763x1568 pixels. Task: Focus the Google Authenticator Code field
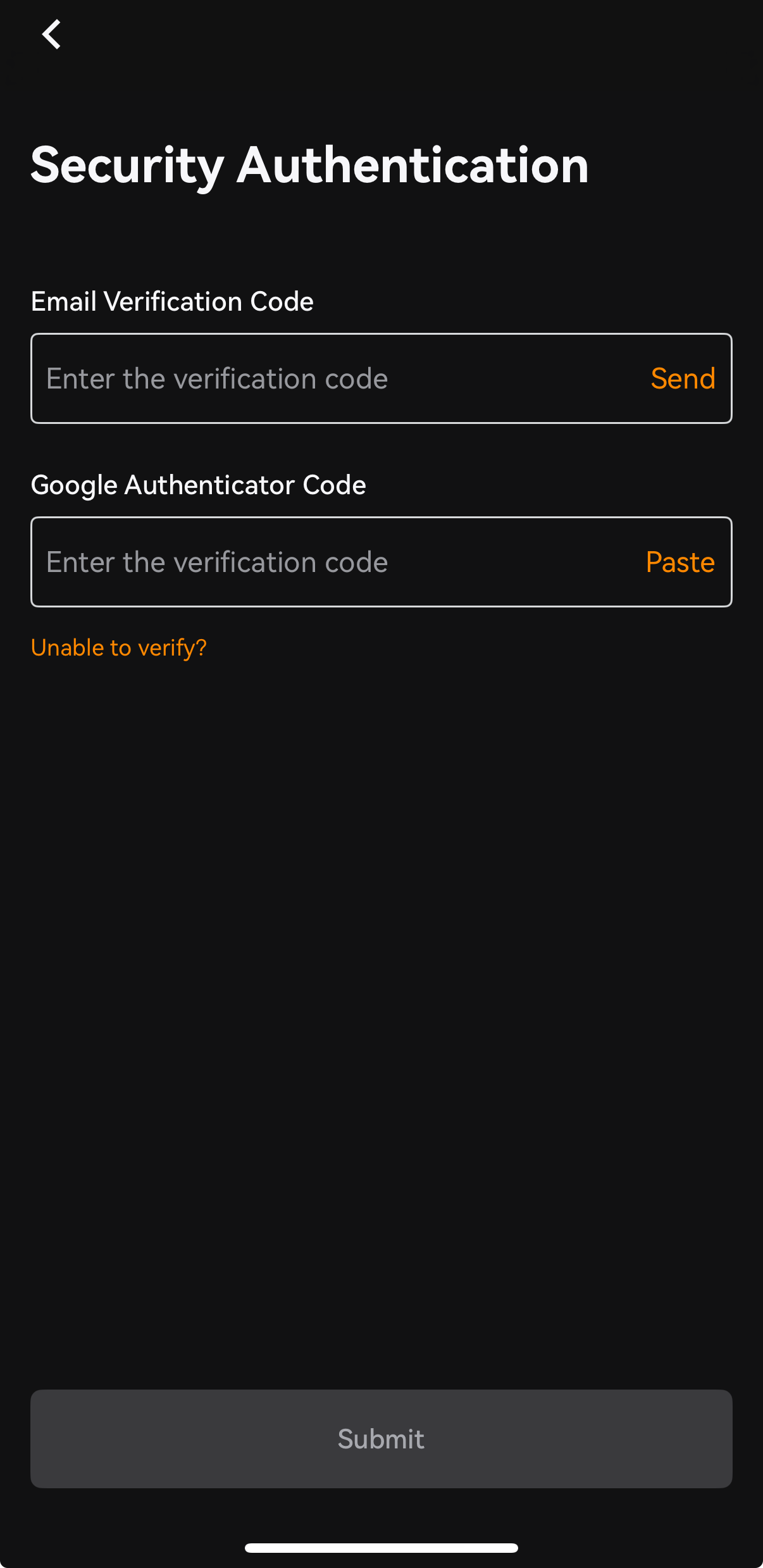pos(381,562)
